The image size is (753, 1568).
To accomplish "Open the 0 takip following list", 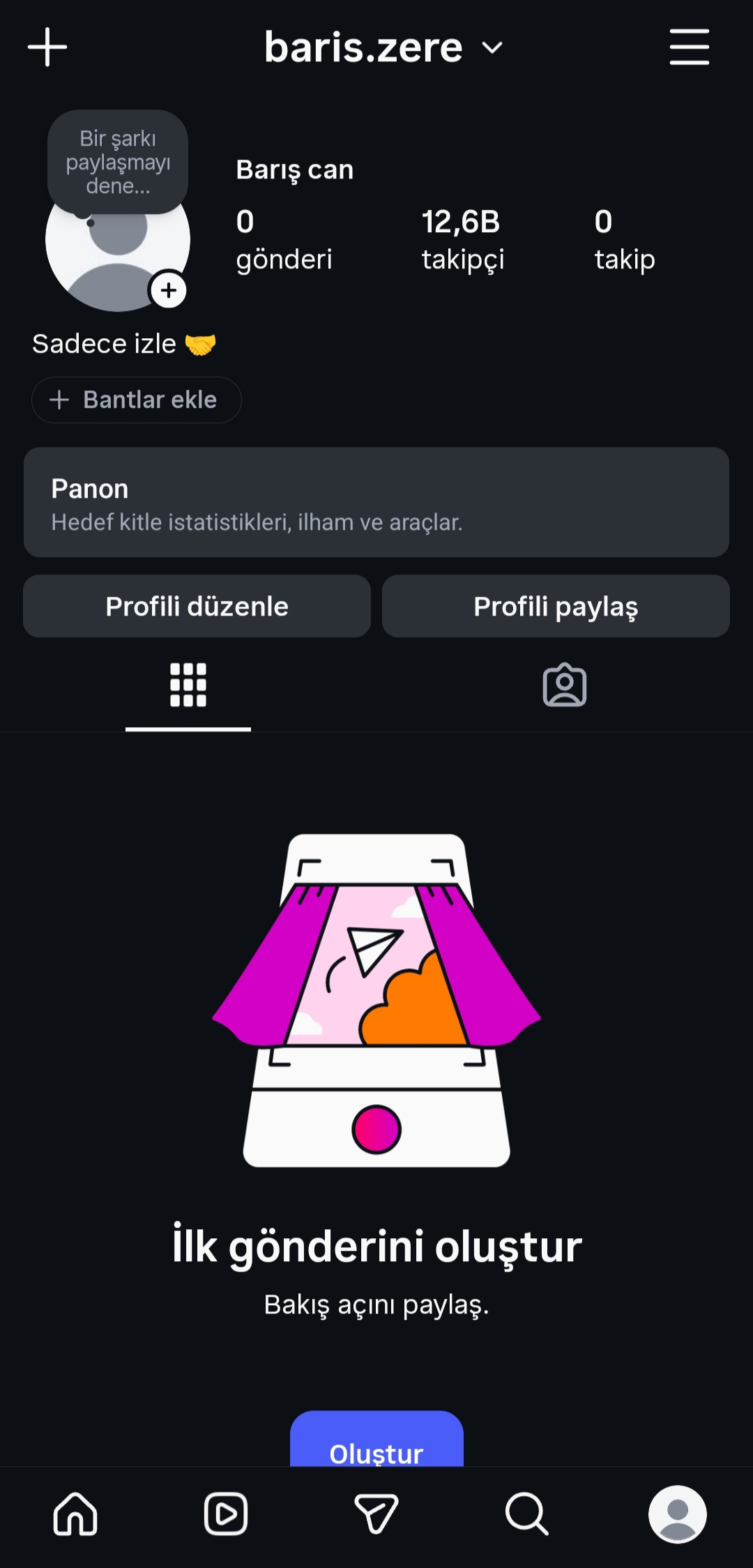I will [625, 240].
